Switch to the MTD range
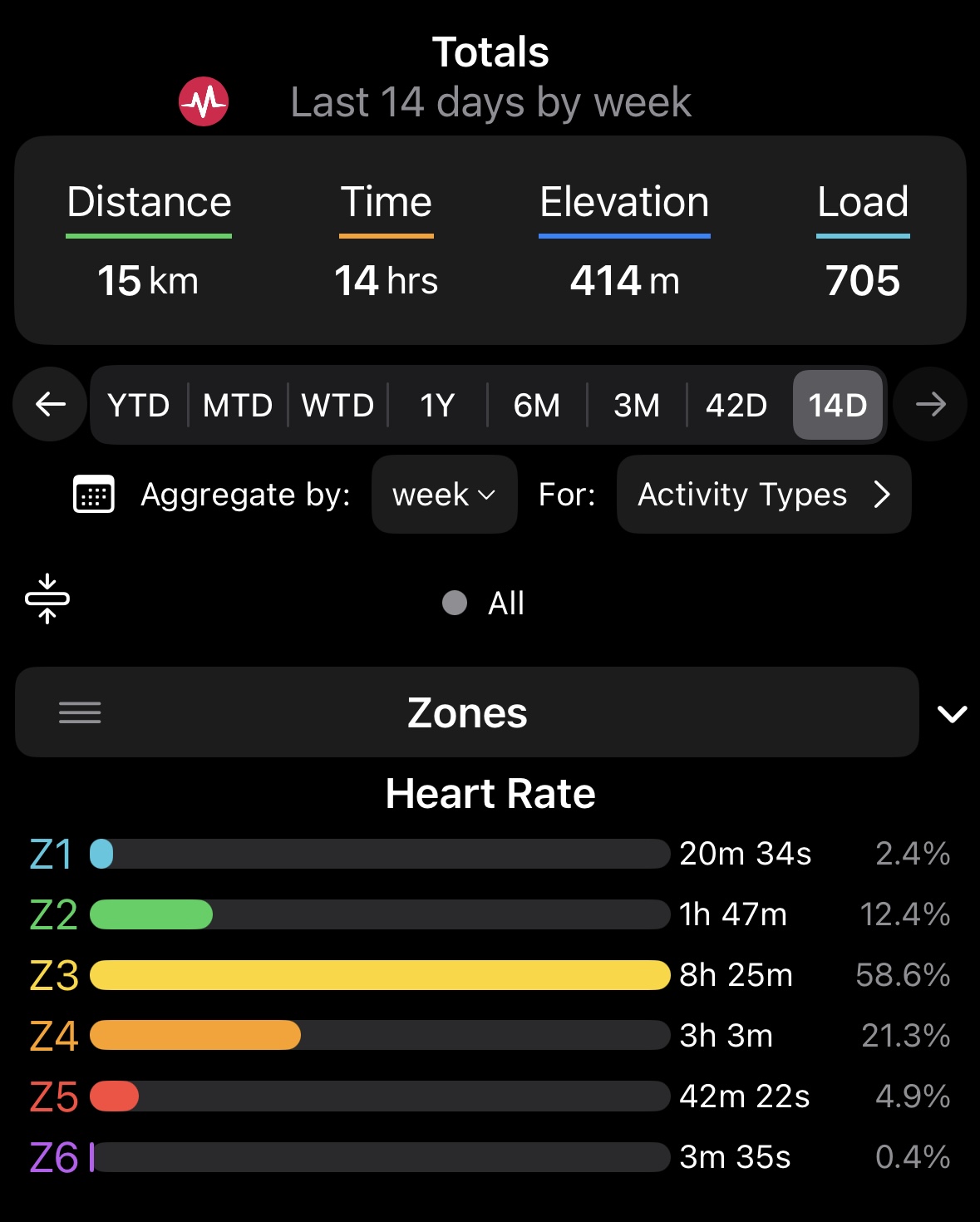Viewport: 980px width, 1222px height. click(x=238, y=406)
